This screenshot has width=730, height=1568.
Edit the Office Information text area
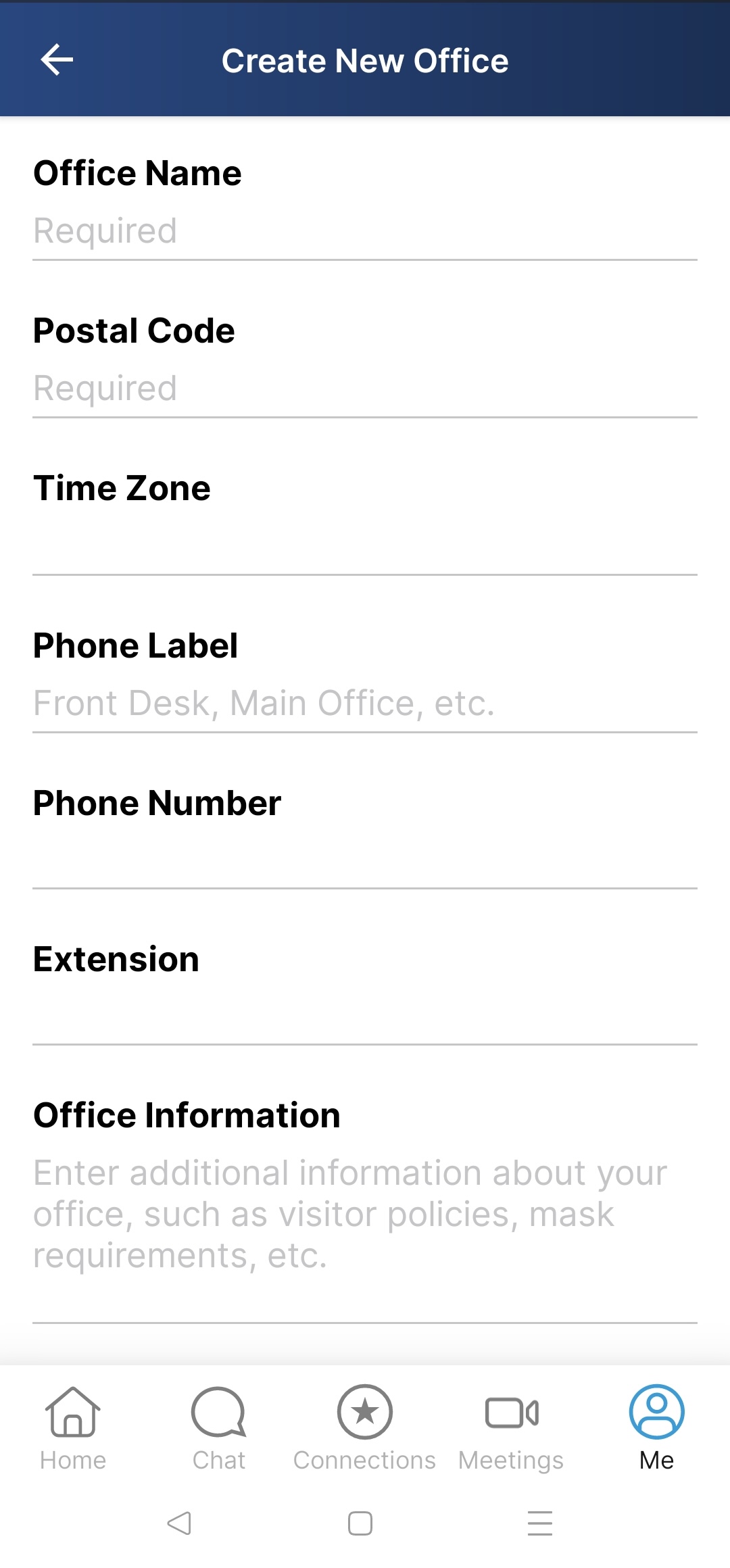point(365,1215)
